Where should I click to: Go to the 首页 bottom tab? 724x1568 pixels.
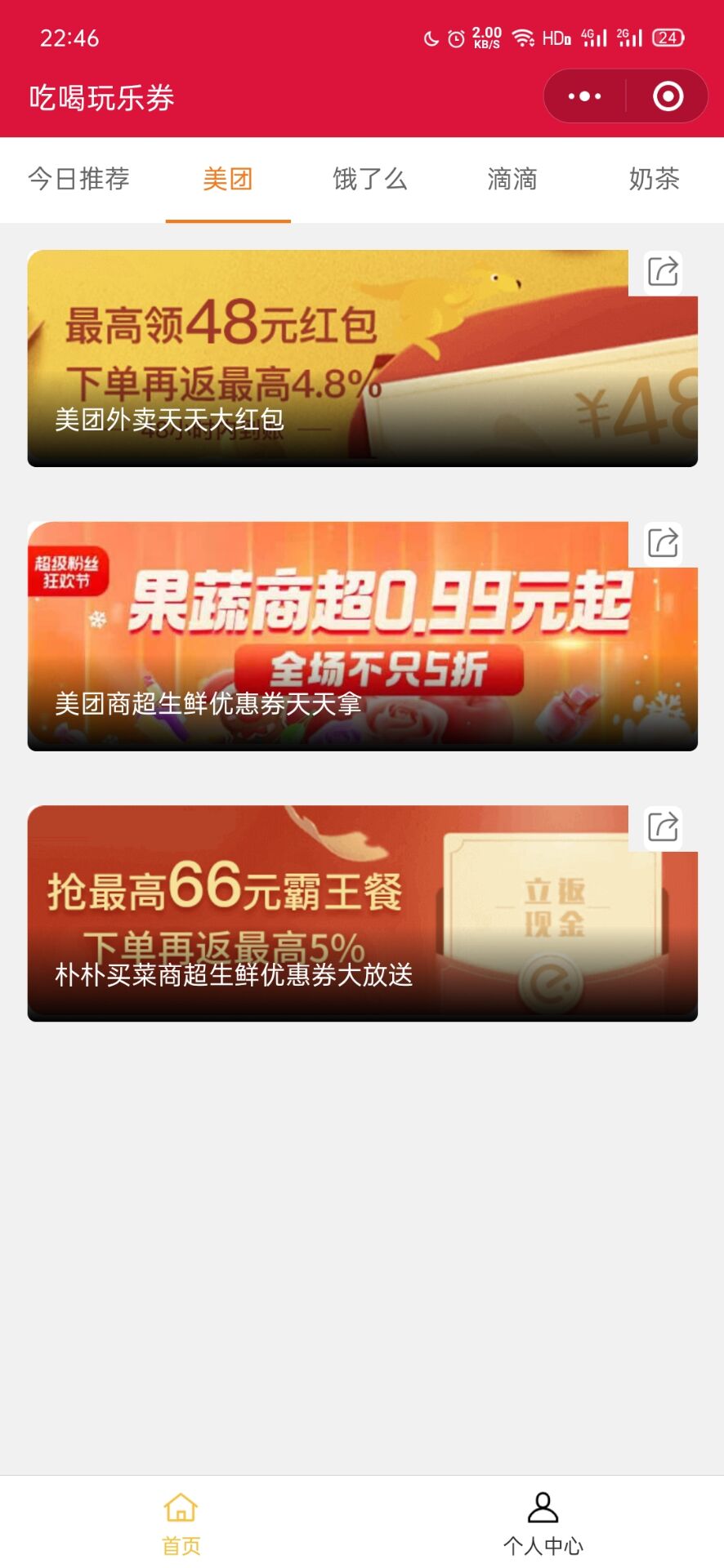point(181,1522)
